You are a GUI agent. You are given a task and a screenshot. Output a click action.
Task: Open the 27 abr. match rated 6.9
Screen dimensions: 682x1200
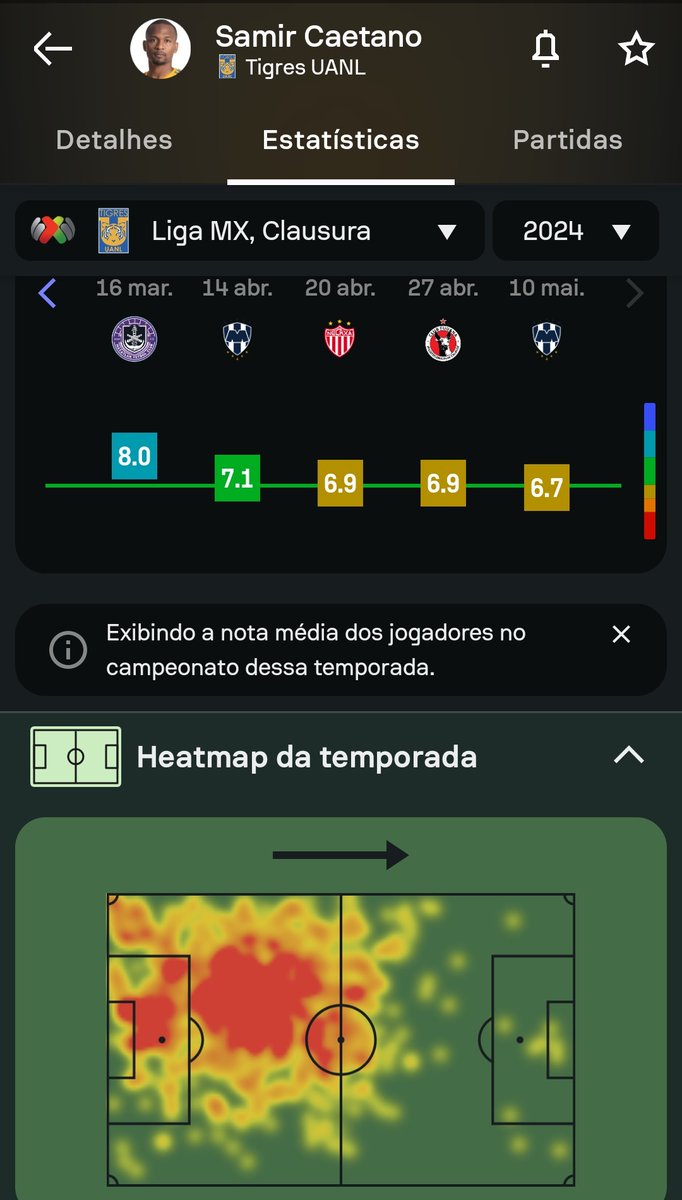pos(443,483)
